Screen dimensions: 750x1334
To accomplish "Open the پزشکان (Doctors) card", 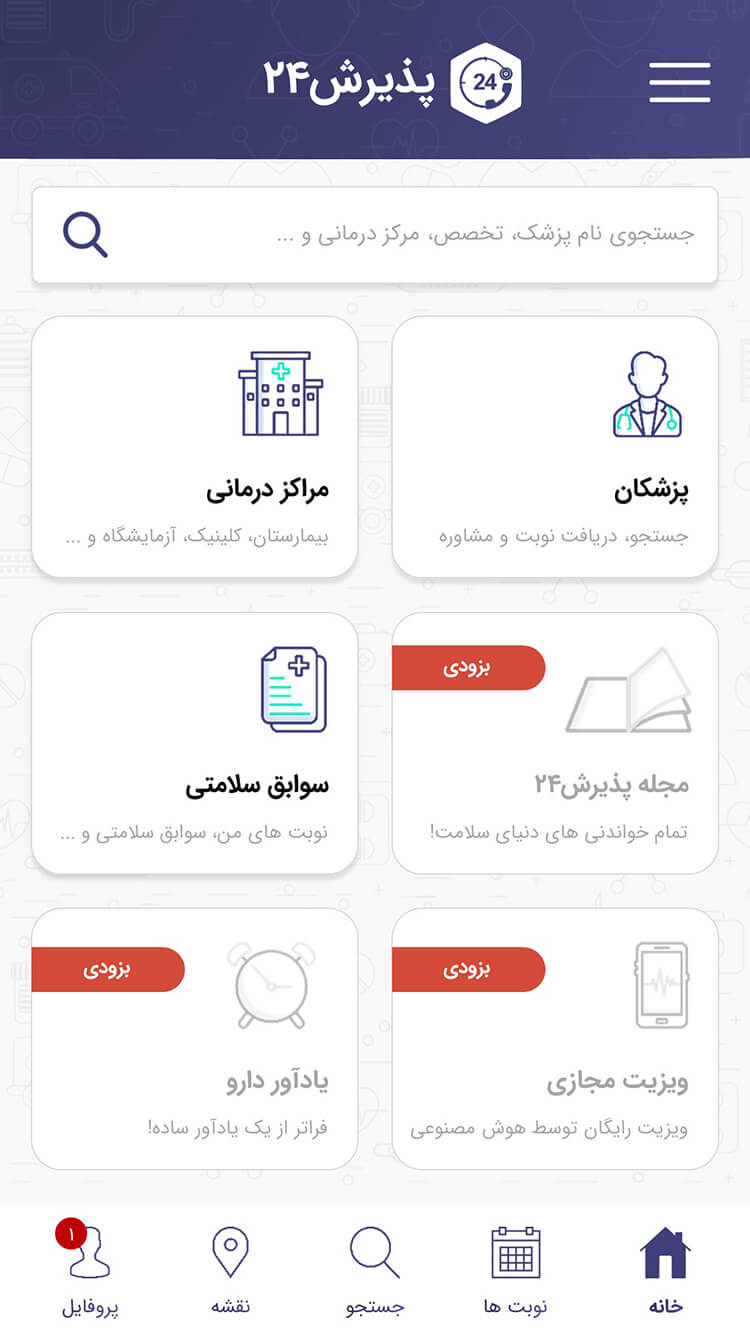I will (554, 447).
